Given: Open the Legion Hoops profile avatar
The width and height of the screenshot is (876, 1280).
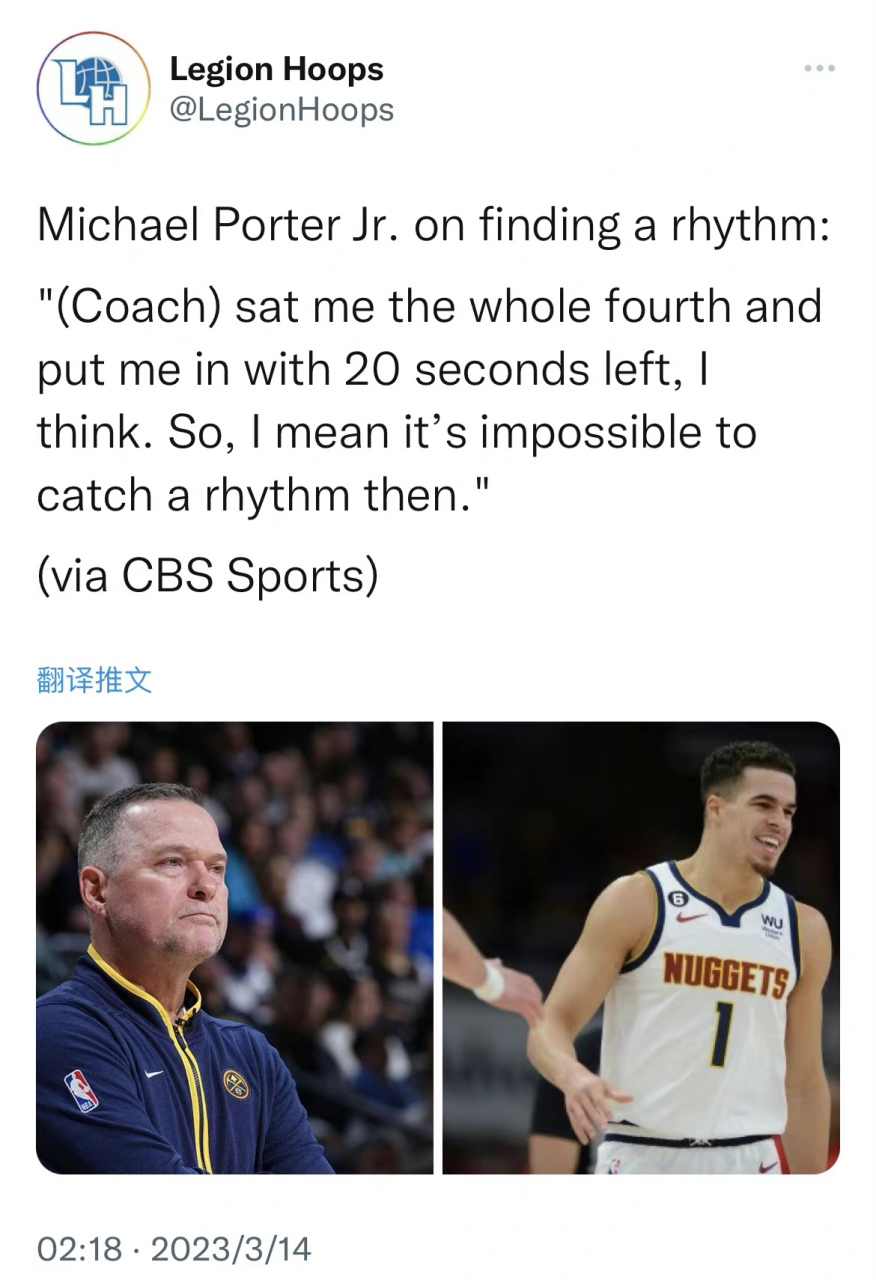Looking at the screenshot, I should coord(93,89).
